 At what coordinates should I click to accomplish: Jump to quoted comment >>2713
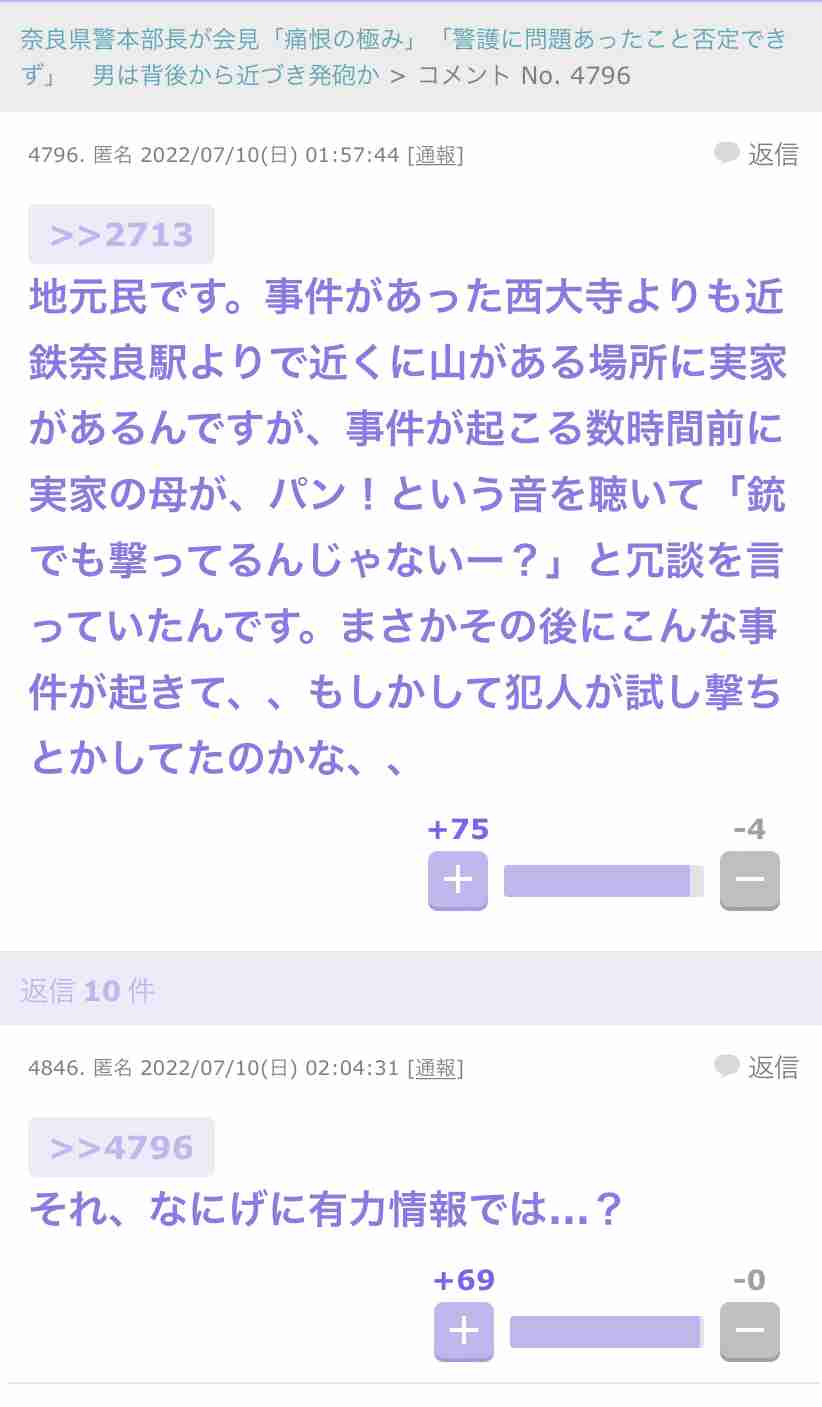121,235
